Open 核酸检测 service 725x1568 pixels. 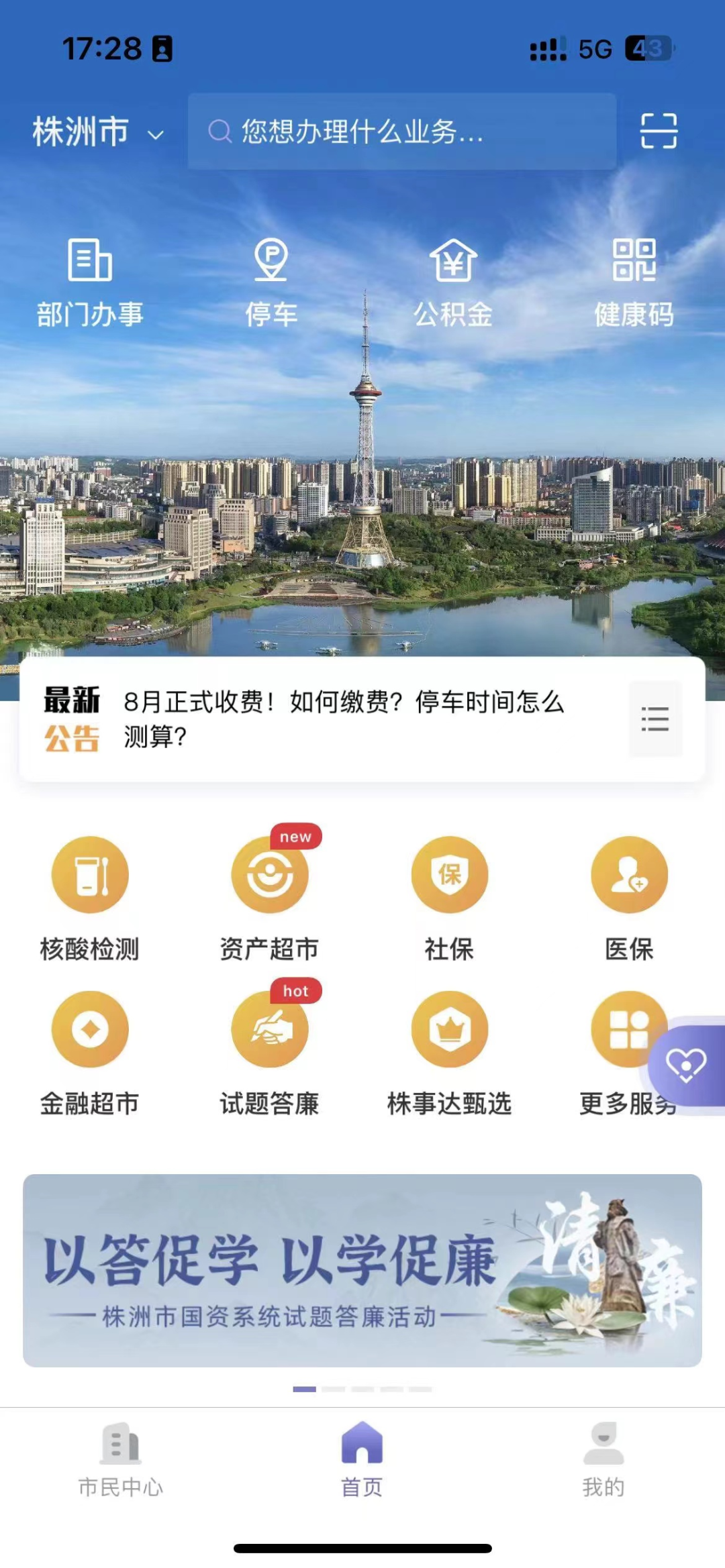(x=90, y=897)
